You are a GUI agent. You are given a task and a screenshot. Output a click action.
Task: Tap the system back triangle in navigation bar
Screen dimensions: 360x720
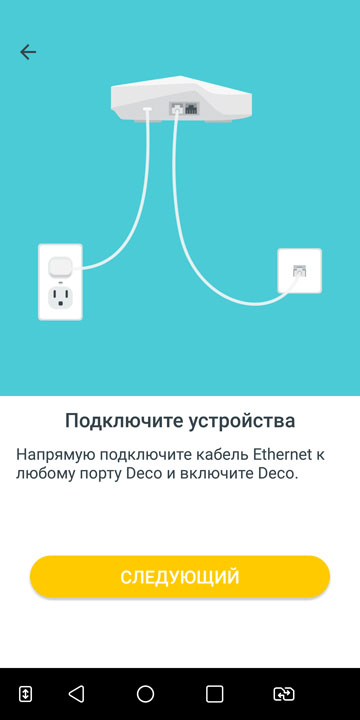(x=76, y=694)
